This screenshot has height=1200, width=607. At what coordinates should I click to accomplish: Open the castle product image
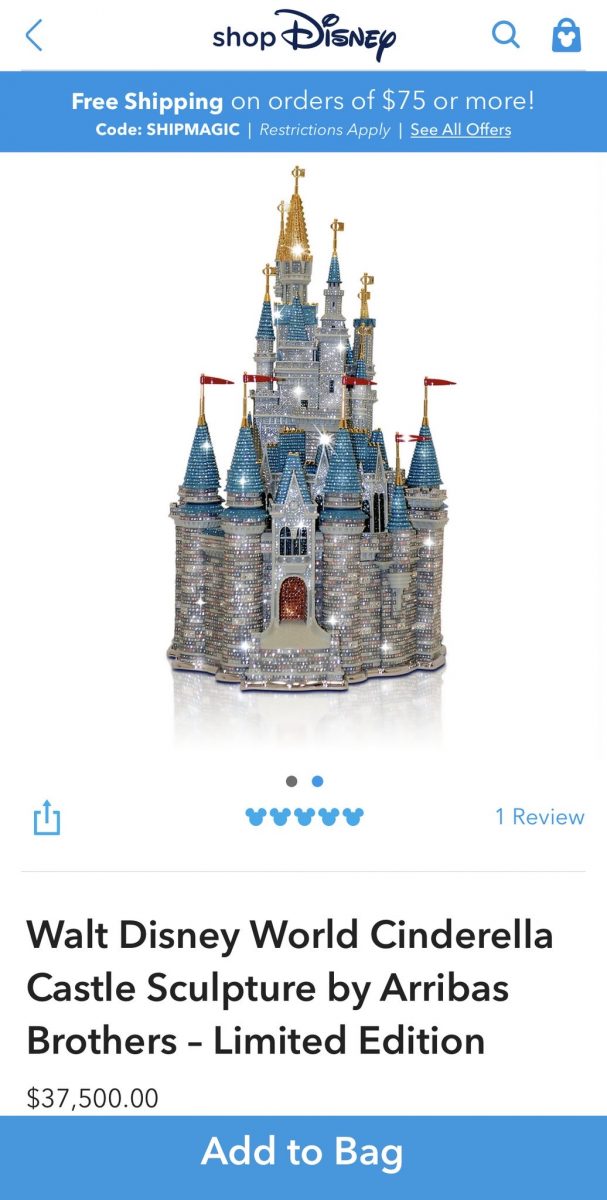click(x=307, y=455)
